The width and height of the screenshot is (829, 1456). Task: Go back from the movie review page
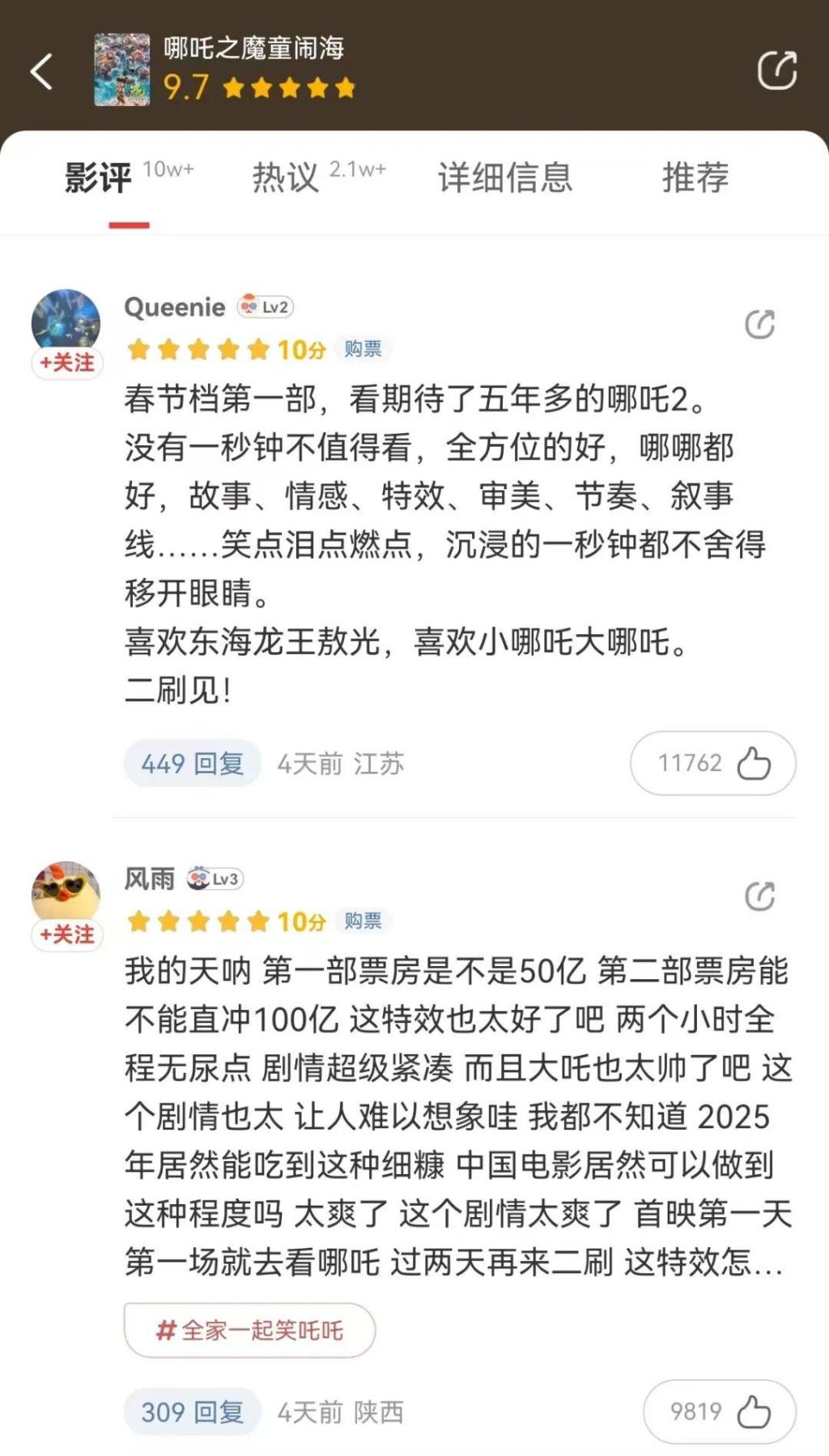pyautogui.click(x=42, y=71)
